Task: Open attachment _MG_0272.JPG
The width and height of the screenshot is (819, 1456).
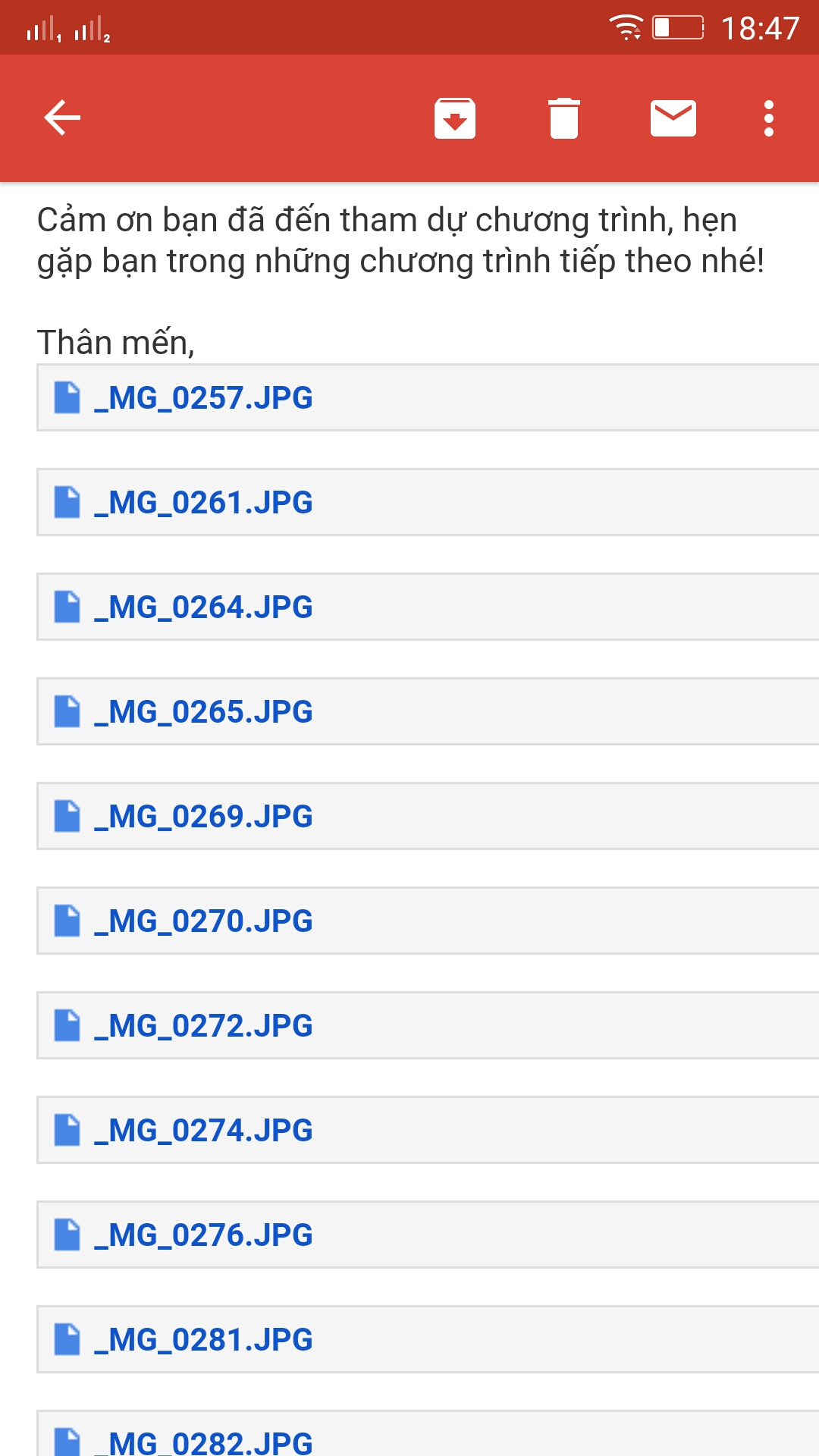Action: pos(428,1025)
